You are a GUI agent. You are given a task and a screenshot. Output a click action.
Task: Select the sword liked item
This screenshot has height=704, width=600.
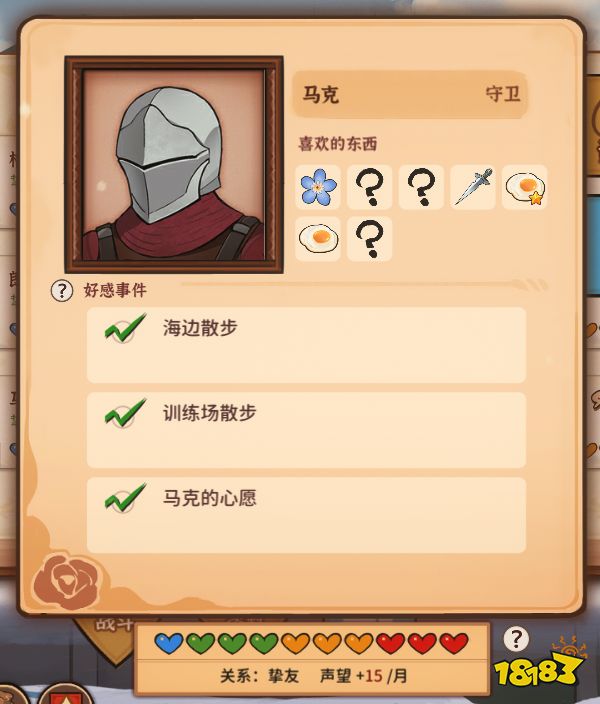[473, 187]
